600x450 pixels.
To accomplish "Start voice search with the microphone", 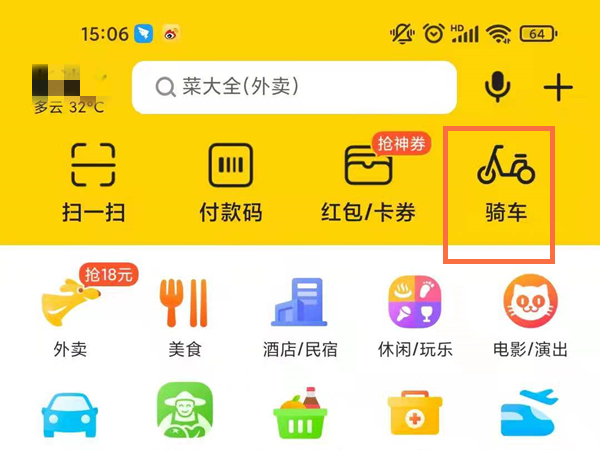I will (x=497, y=88).
